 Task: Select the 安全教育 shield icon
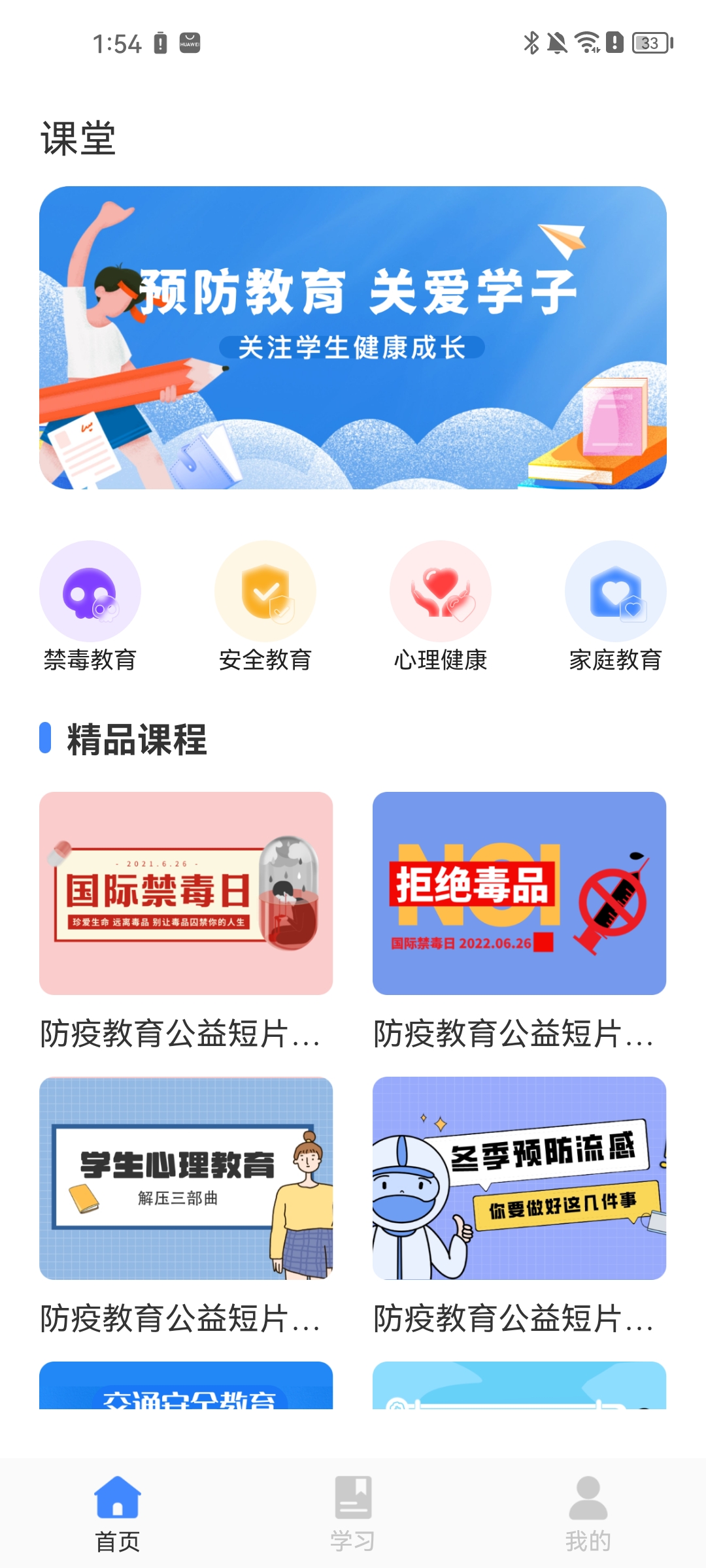[x=265, y=590]
